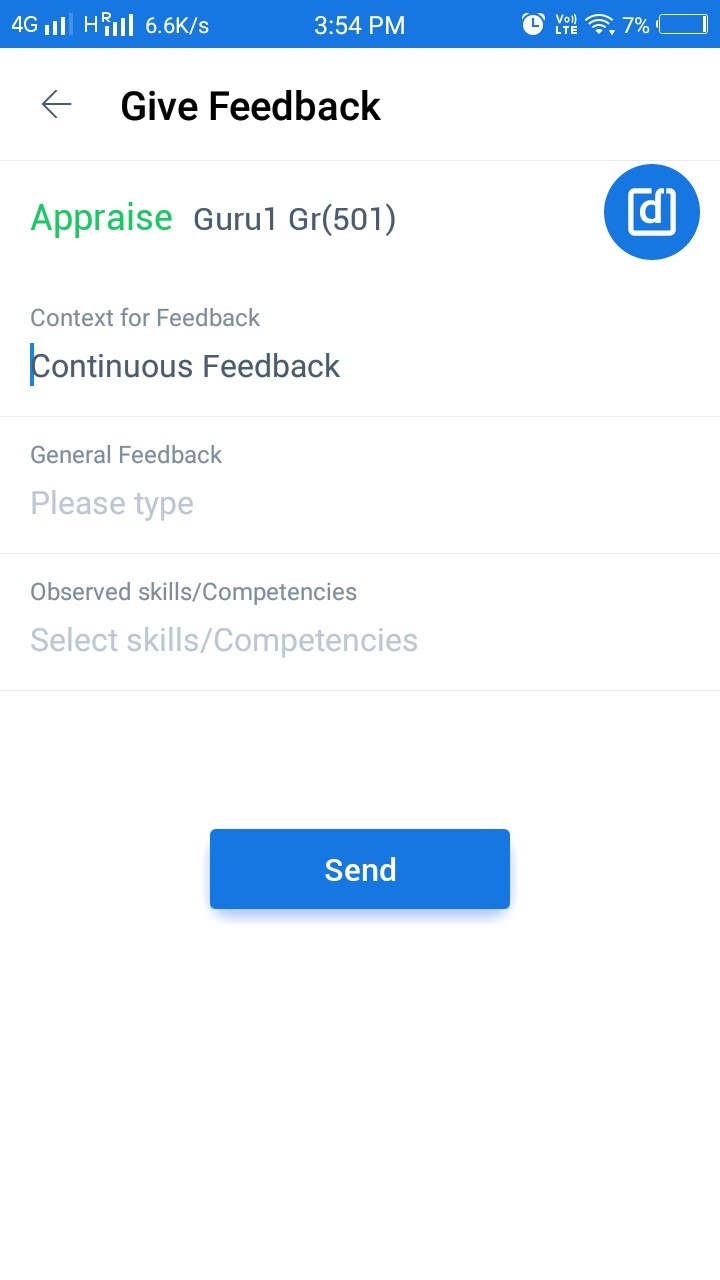Image resolution: width=720 pixels, height=1280 pixels.
Task: Tap the blue floating 'd' button
Action: coord(652,212)
